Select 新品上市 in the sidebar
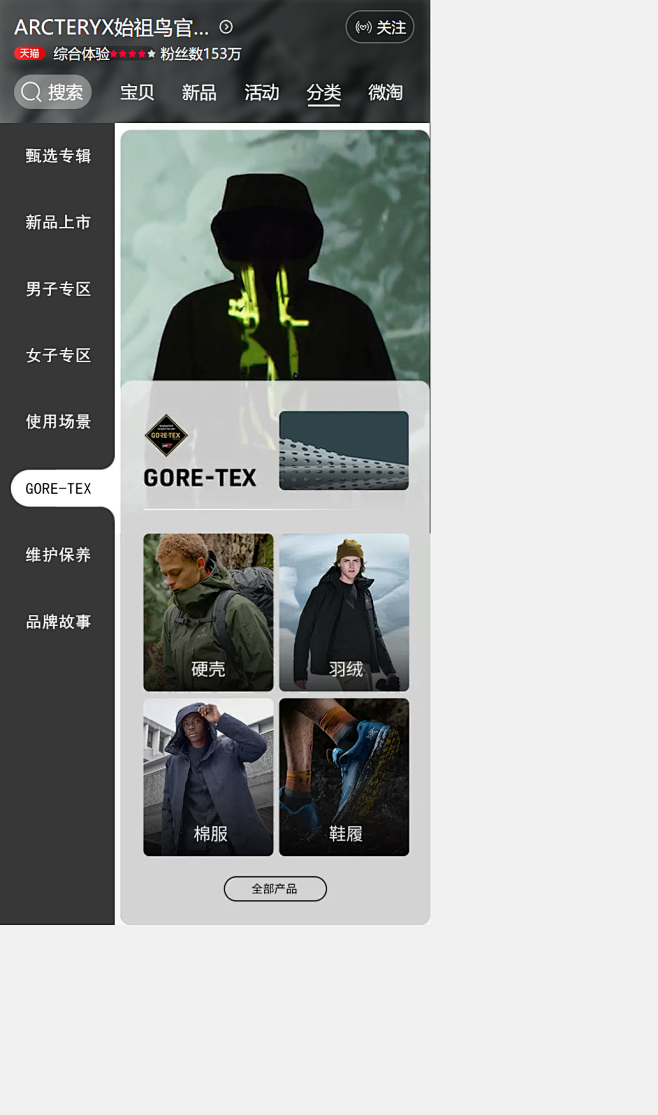Image resolution: width=658 pixels, height=1115 pixels. pyautogui.click(x=58, y=222)
